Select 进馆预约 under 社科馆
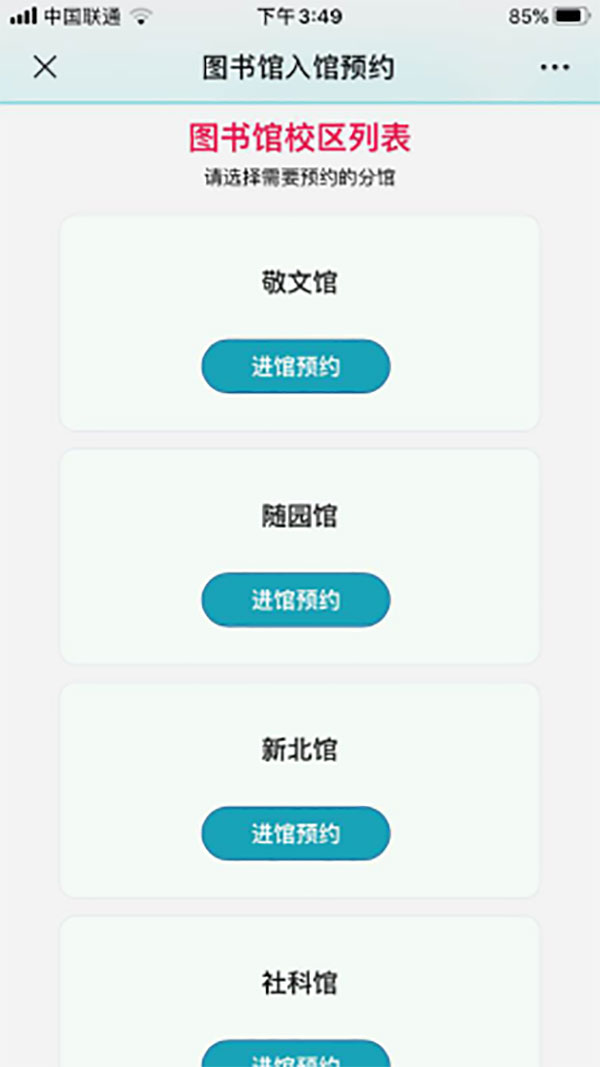 coord(296,1056)
